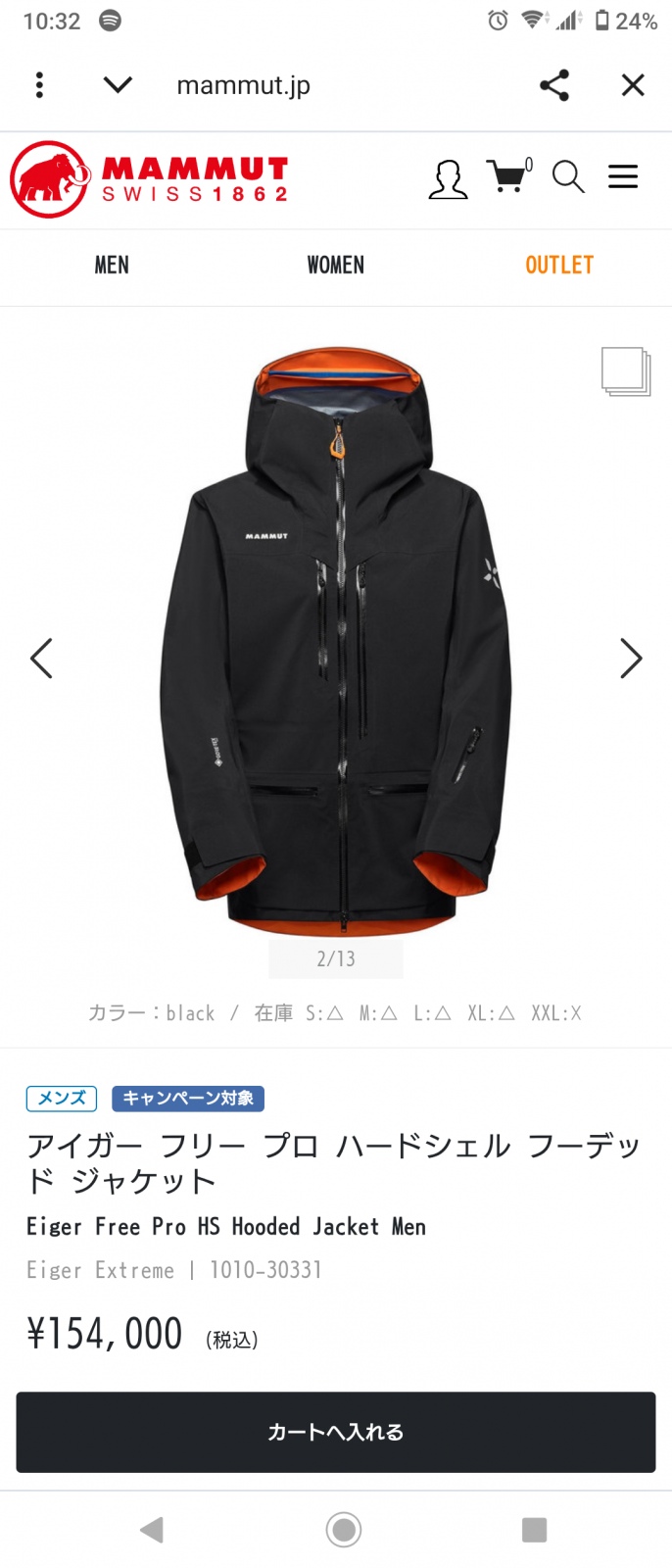This screenshot has width=672, height=1568.
Task: Open the browser overflow menu
Action: [x=39, y=85]
